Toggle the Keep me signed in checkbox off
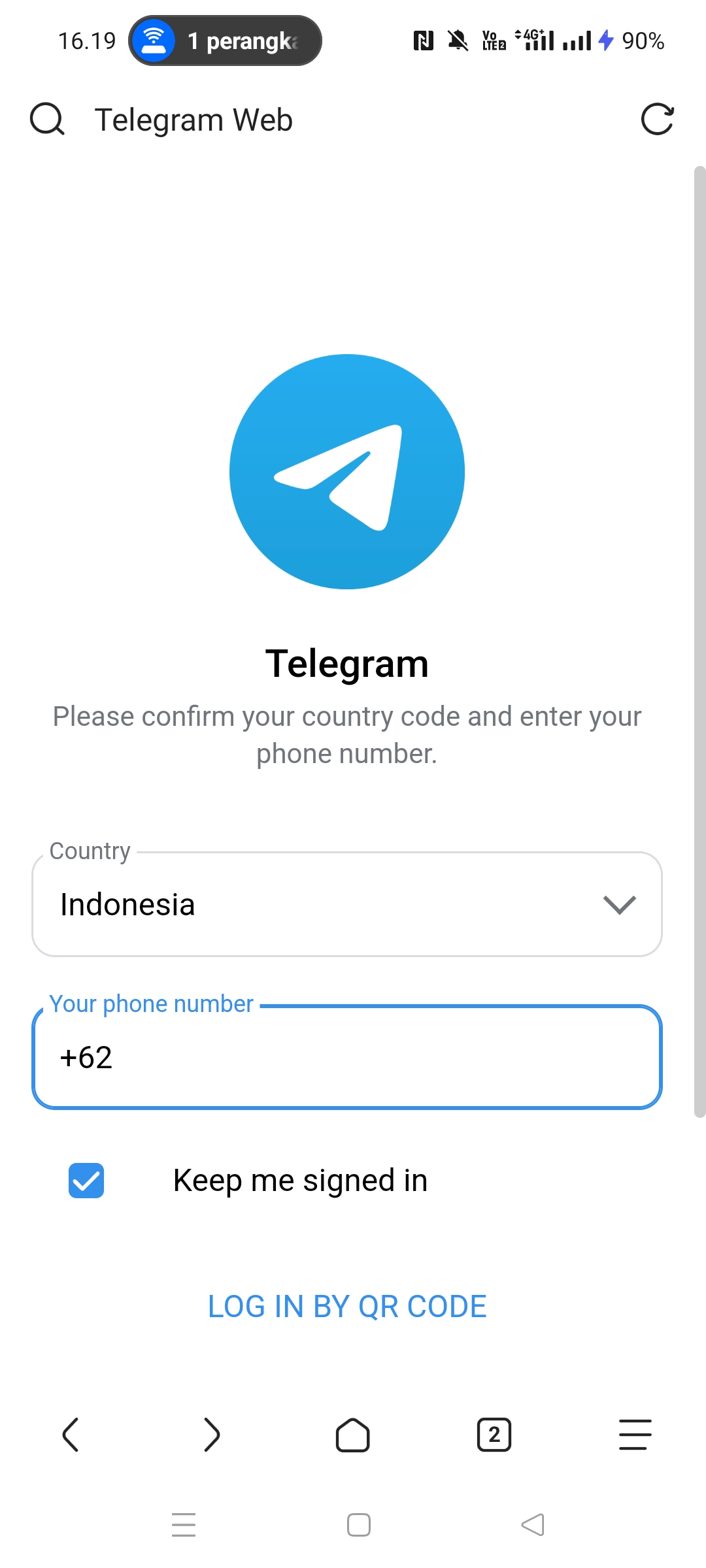This screenshot has width=706, height=1568. pyautogui.click(x=86, y=1180)
